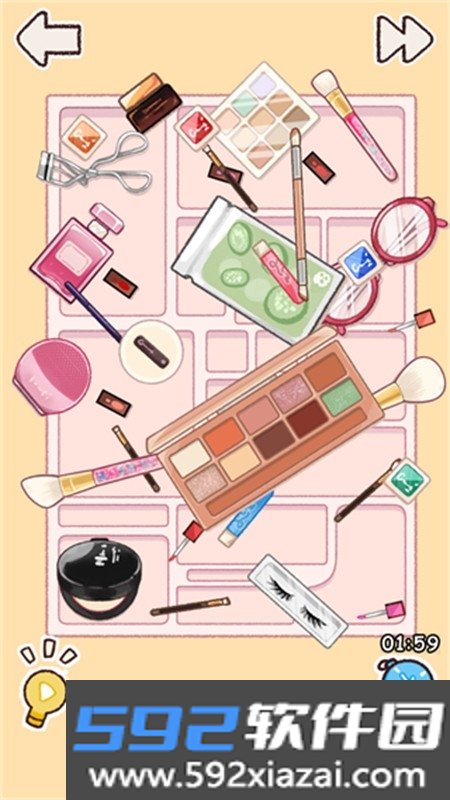
Task: Go back with the left arrow
Action: [48, 38]
